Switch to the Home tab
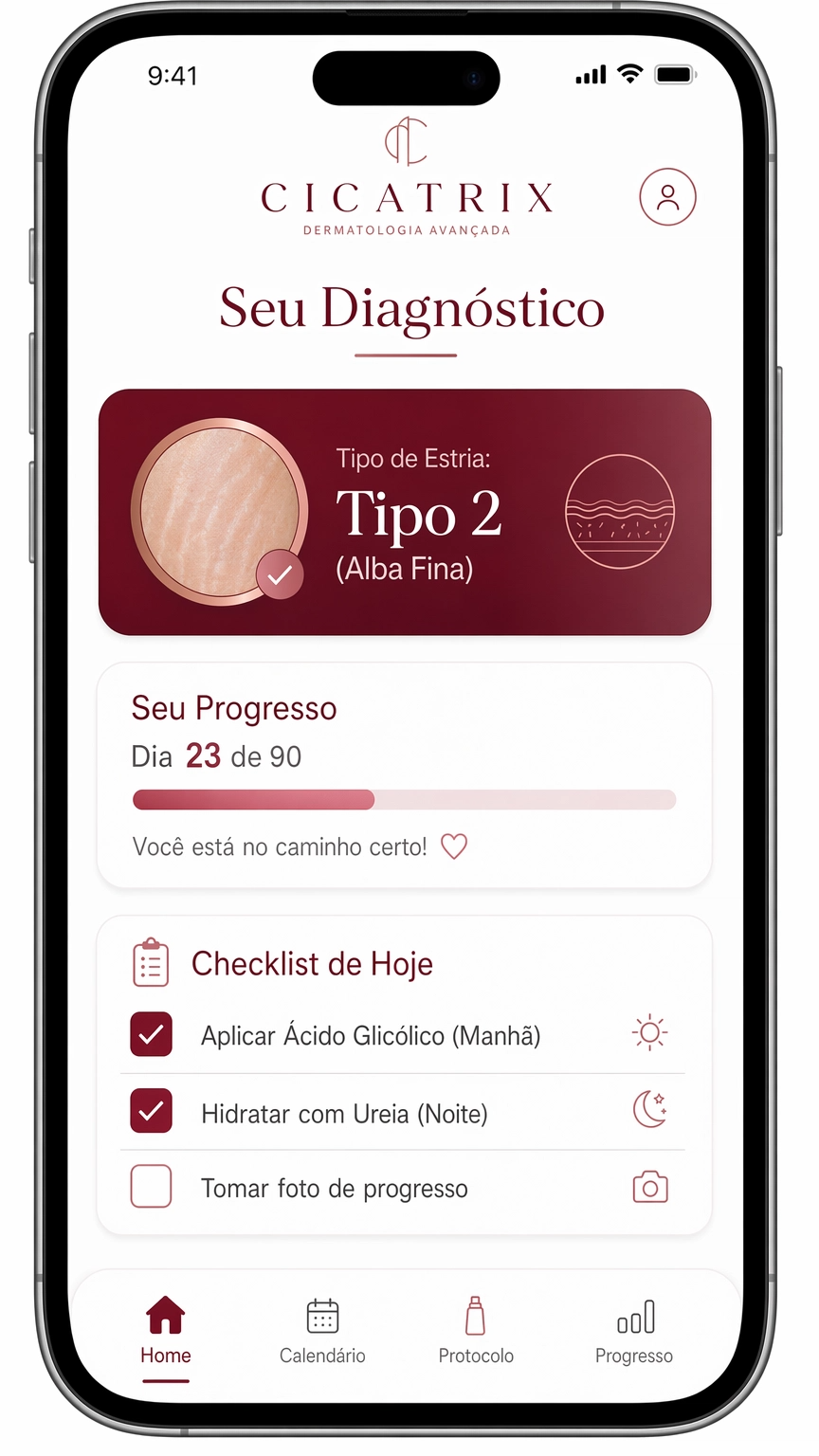The image size is (819, 1456). pyautogui.click(x=166, y=1332)
